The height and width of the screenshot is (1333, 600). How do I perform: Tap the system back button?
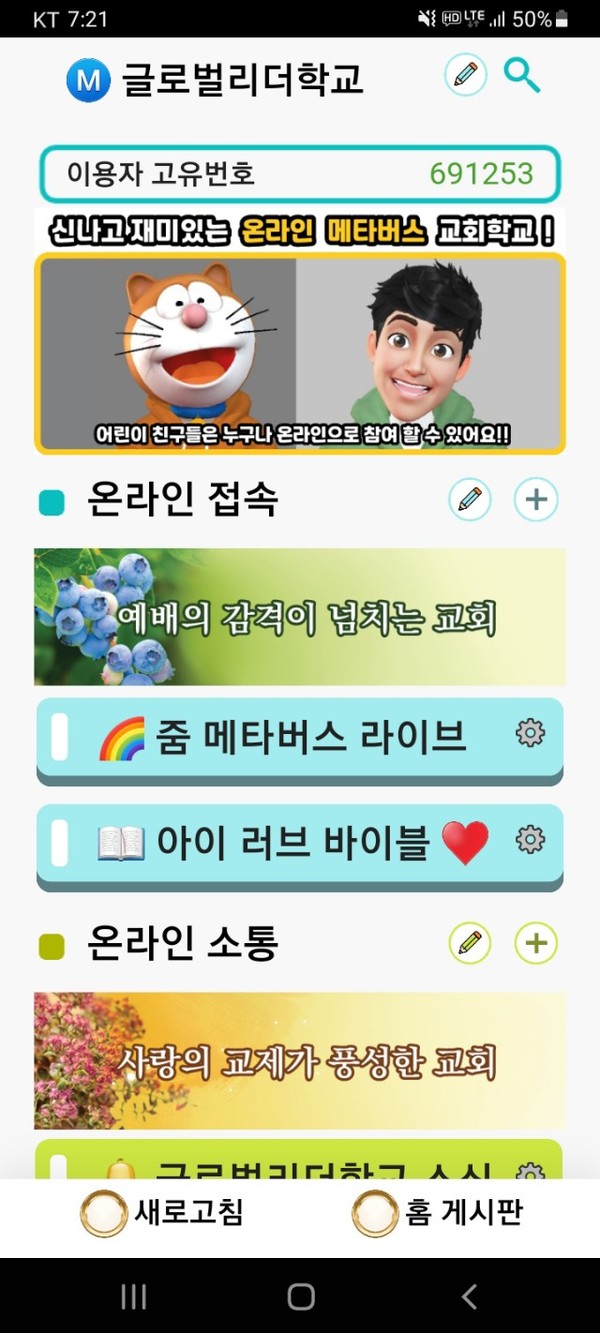pos(469,1297)
